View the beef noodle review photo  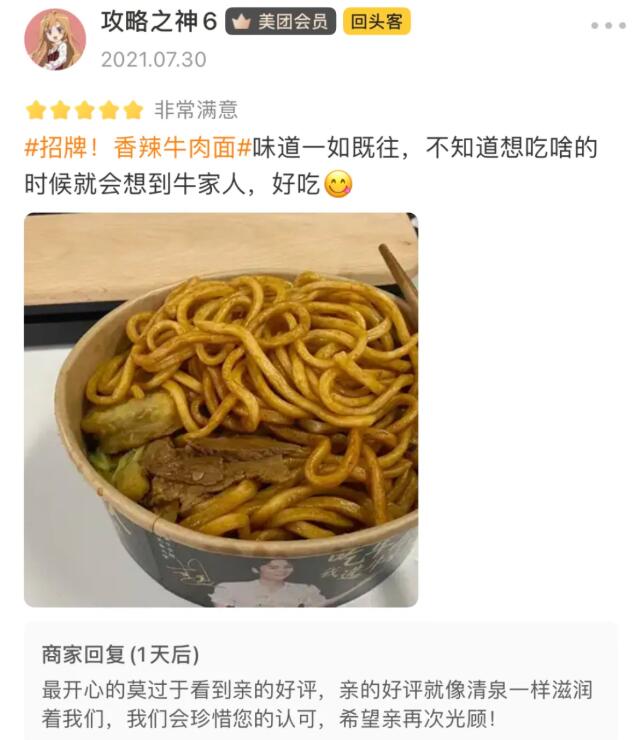pos(221,409)
